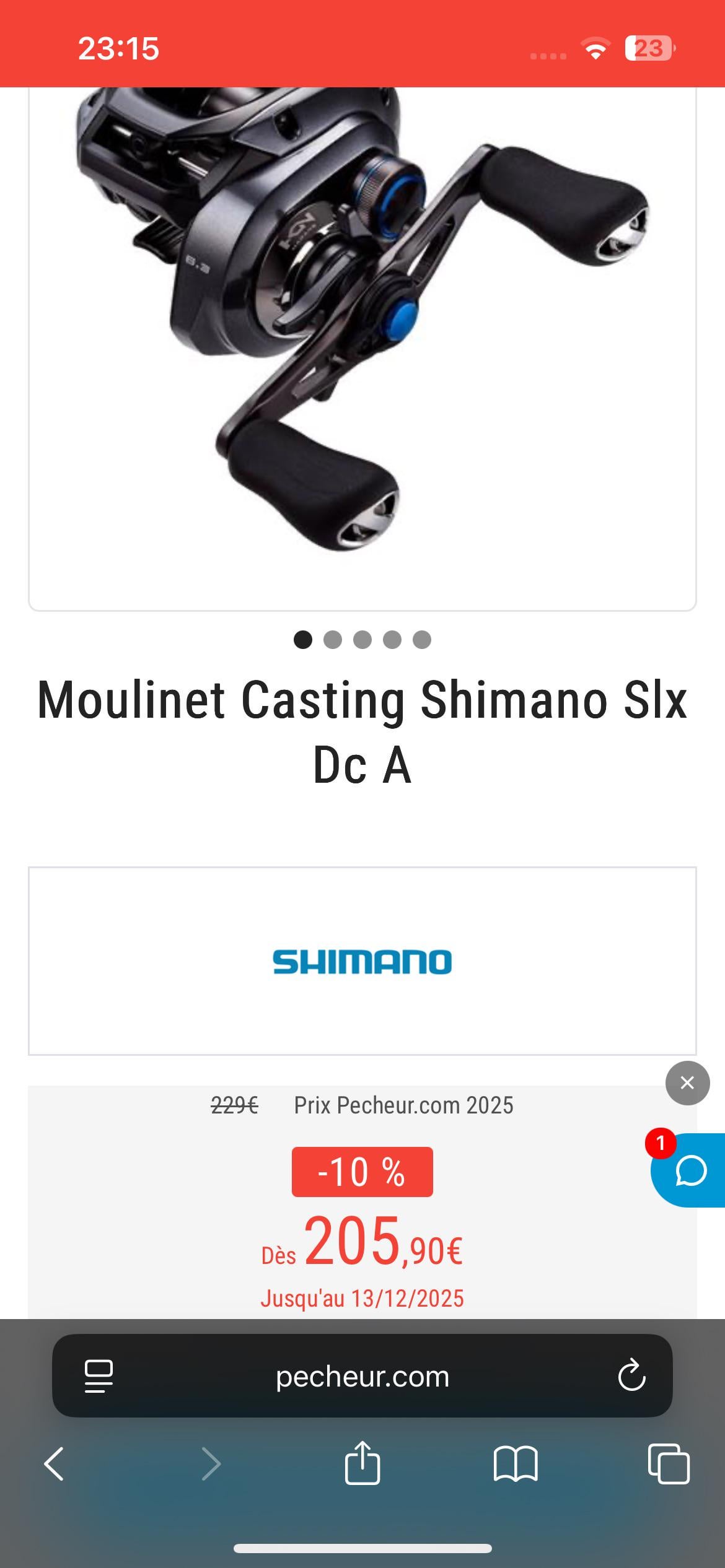Dismiss the chat bubble with the X
The image size is (725, 1568).
pos(687,1082)
